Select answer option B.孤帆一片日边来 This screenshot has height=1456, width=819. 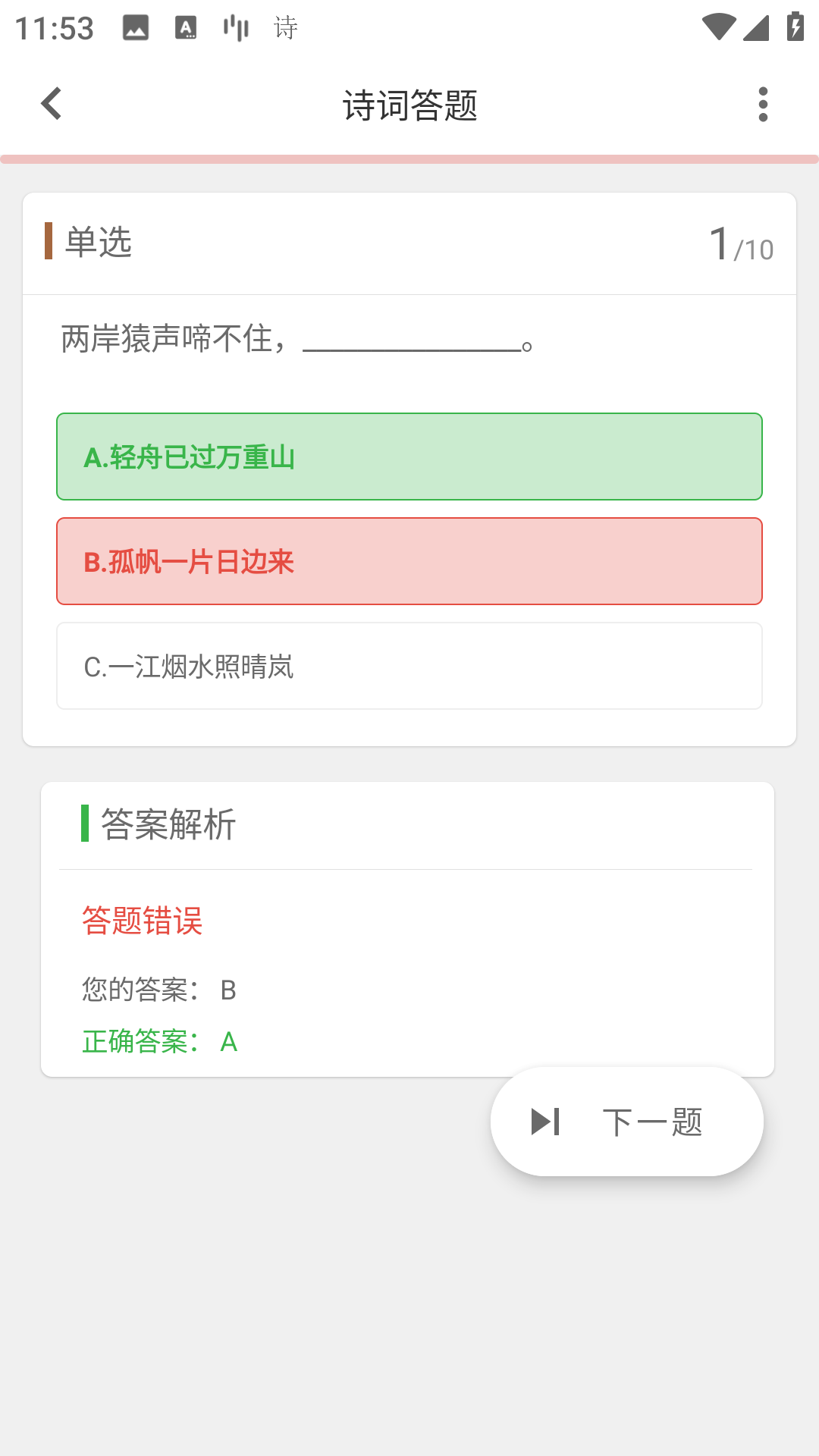click(409, 562)
